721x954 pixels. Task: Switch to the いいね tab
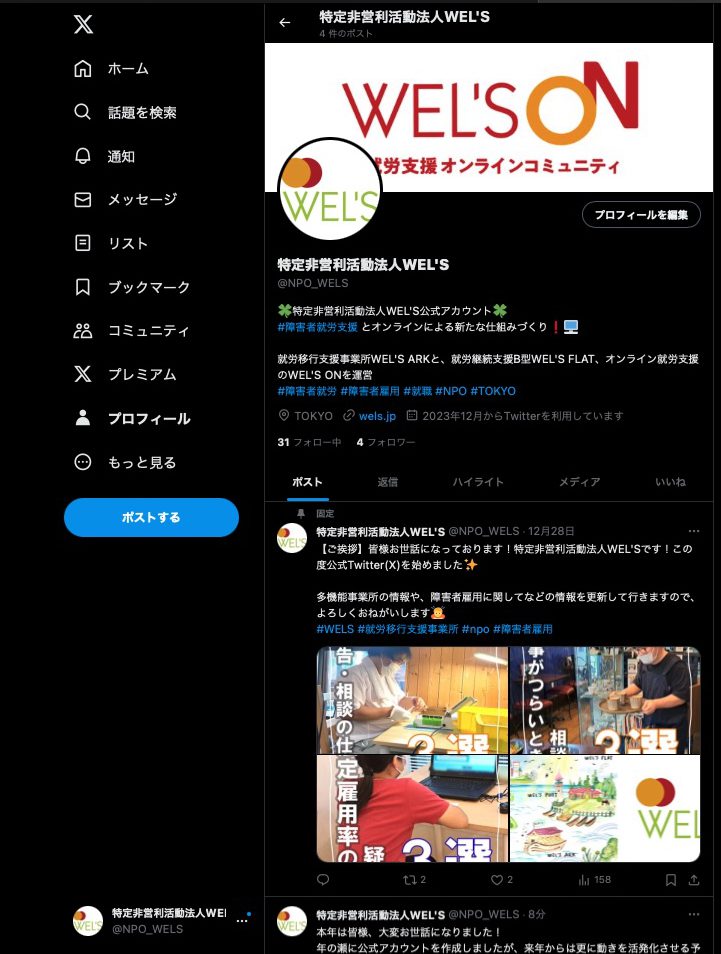[670, 482]
